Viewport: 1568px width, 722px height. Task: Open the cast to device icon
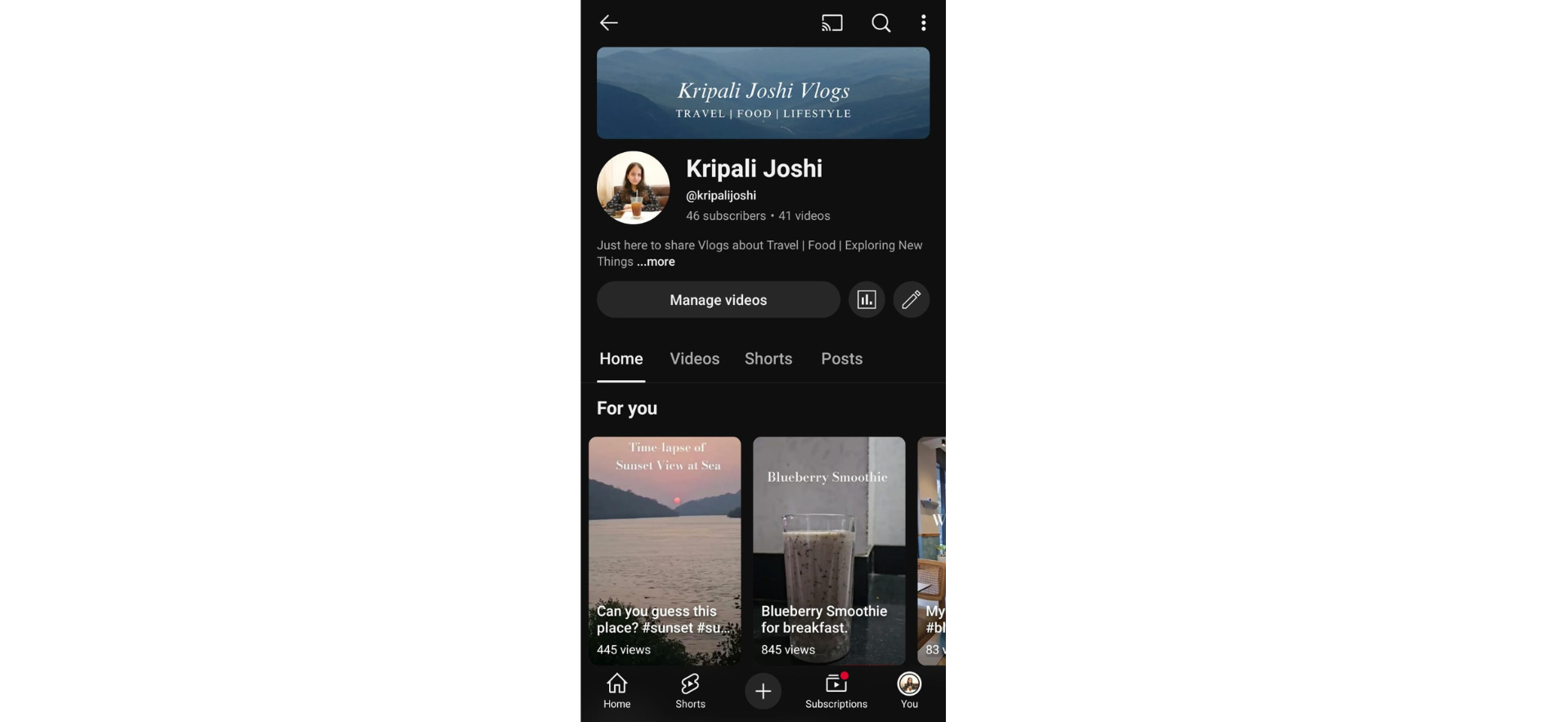pyautogui.click(x=831, y=23)
